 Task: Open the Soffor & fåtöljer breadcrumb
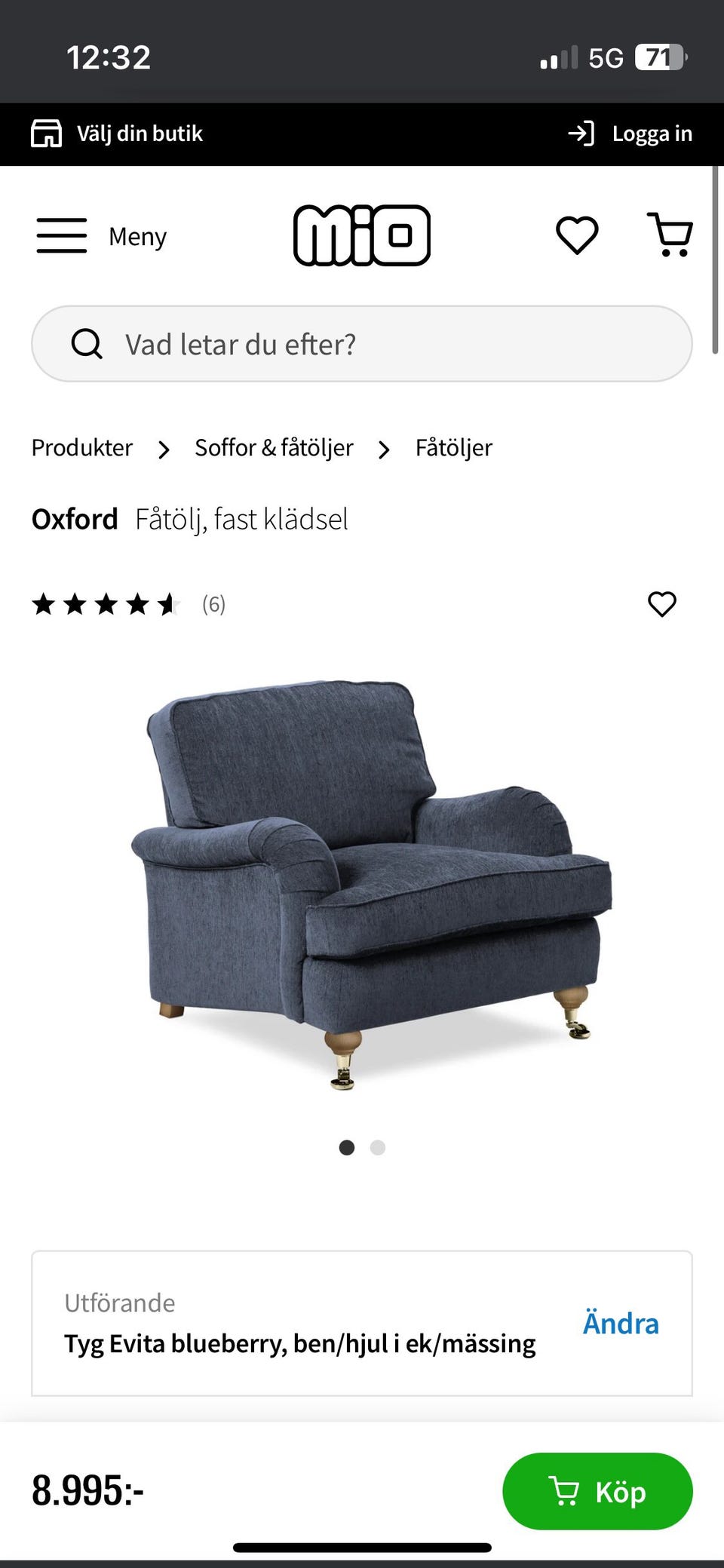[274, 448]
